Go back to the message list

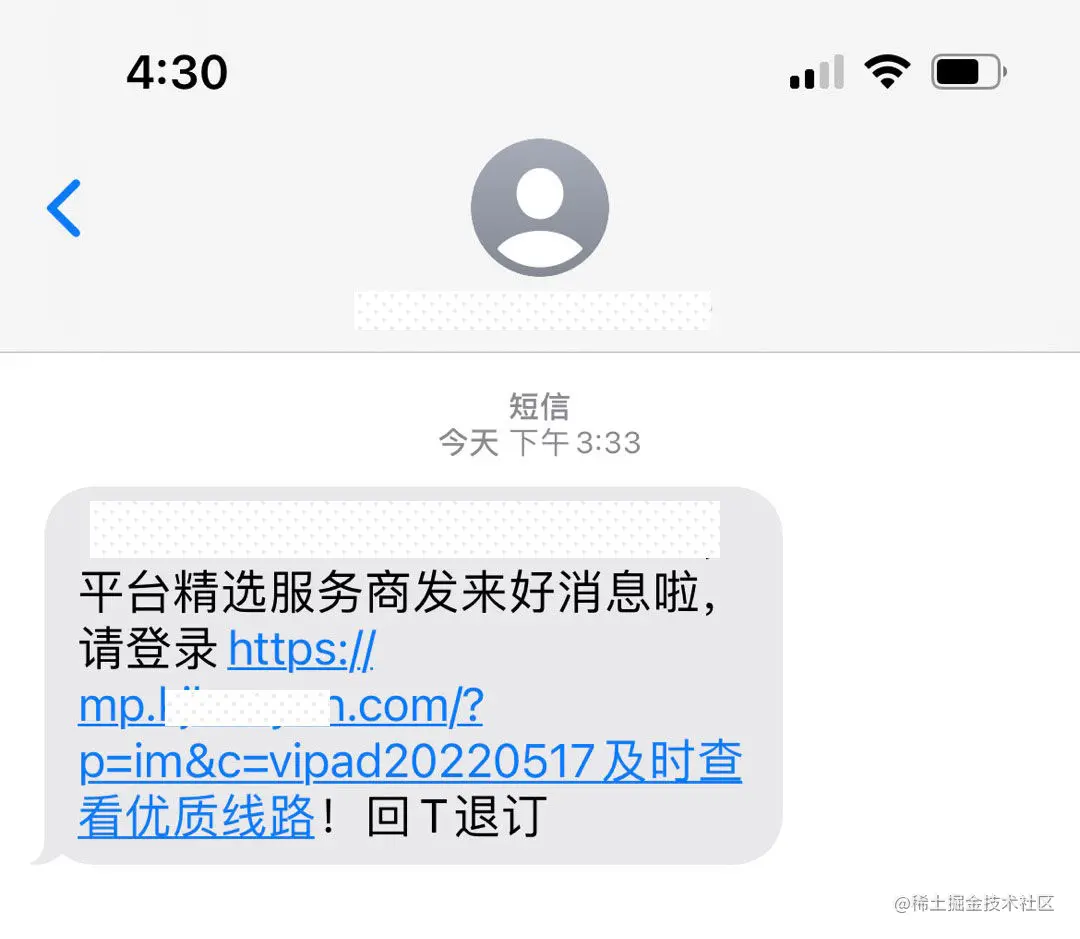(64, 209)
